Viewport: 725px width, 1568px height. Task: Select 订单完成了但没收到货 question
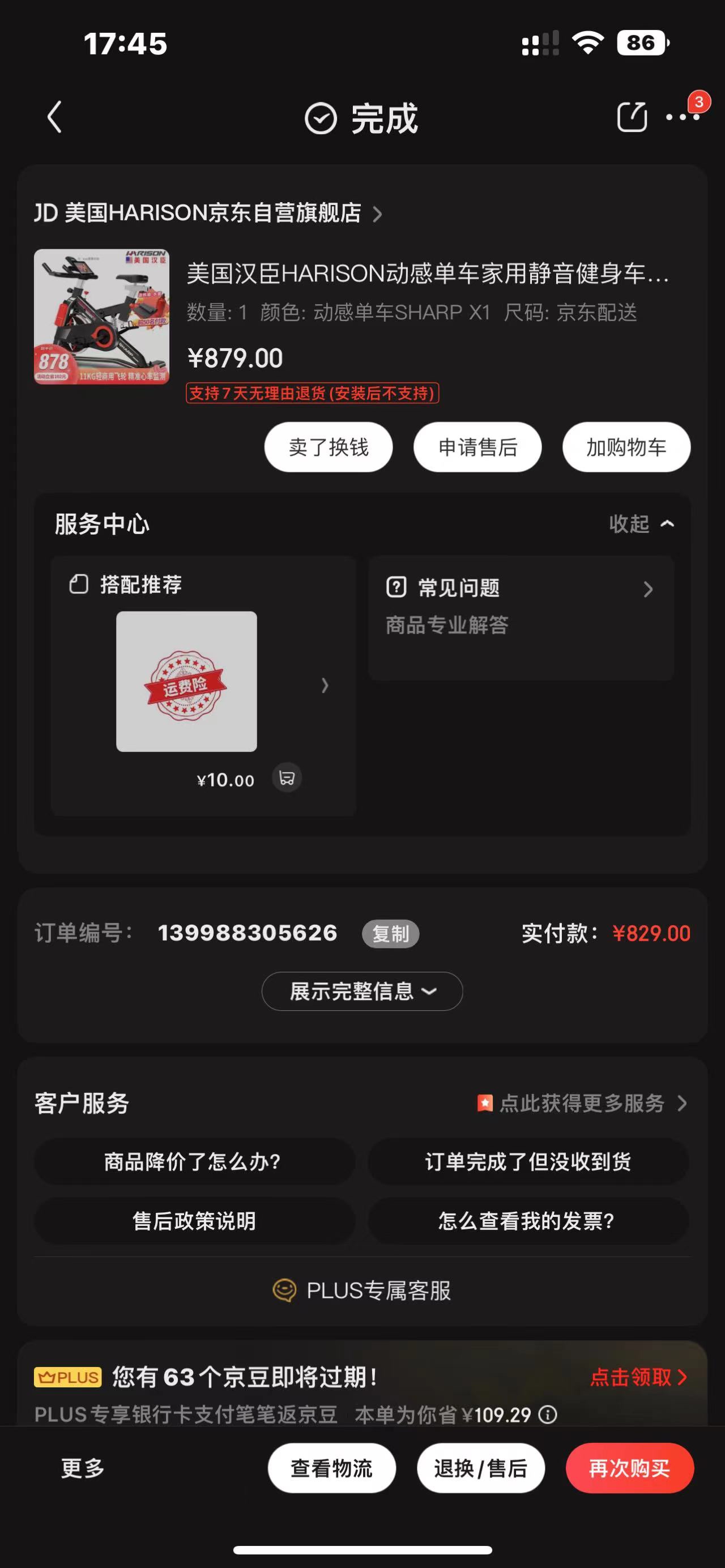[528, 1162]
